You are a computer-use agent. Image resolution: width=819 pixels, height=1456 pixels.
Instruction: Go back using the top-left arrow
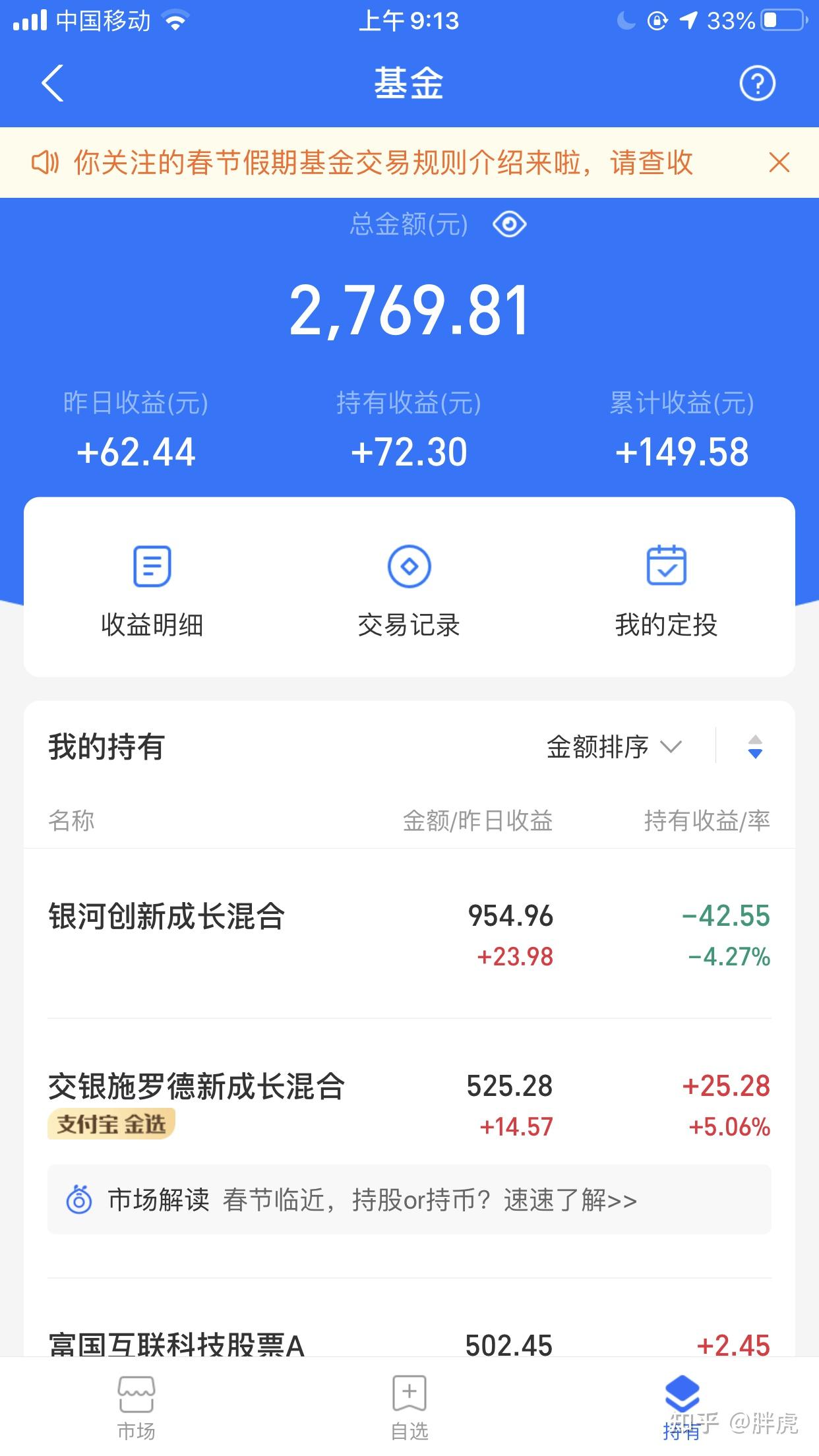(53, 83)
